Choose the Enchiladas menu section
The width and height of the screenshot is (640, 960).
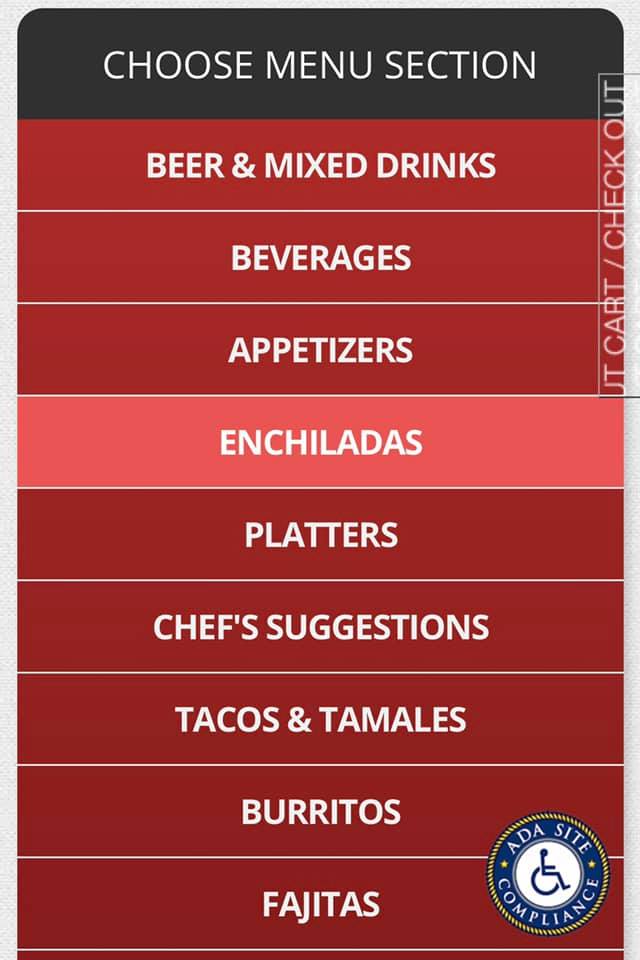tap(320, 442)
